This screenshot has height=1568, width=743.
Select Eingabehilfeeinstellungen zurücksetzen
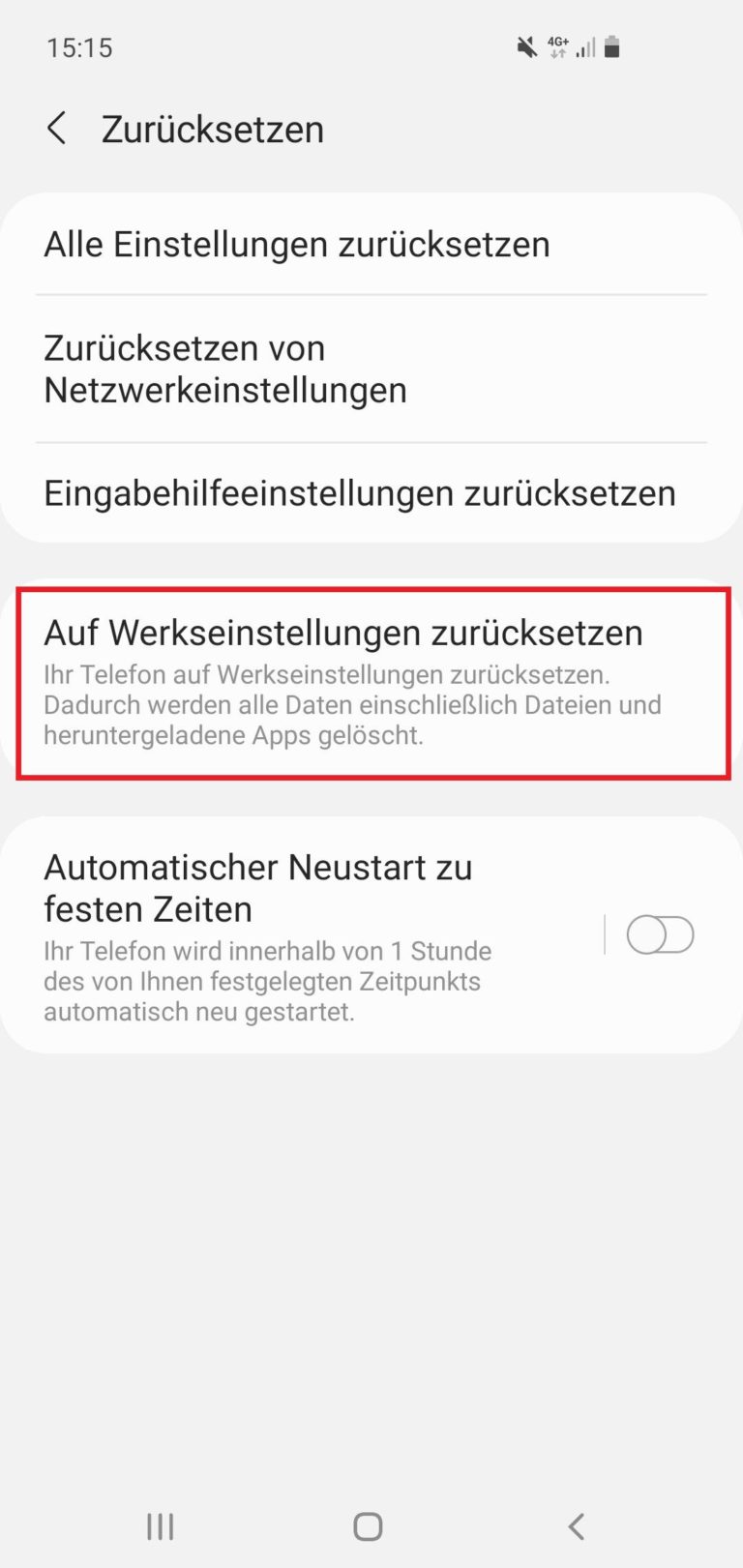pyautogui.click(x=359, y=493)
